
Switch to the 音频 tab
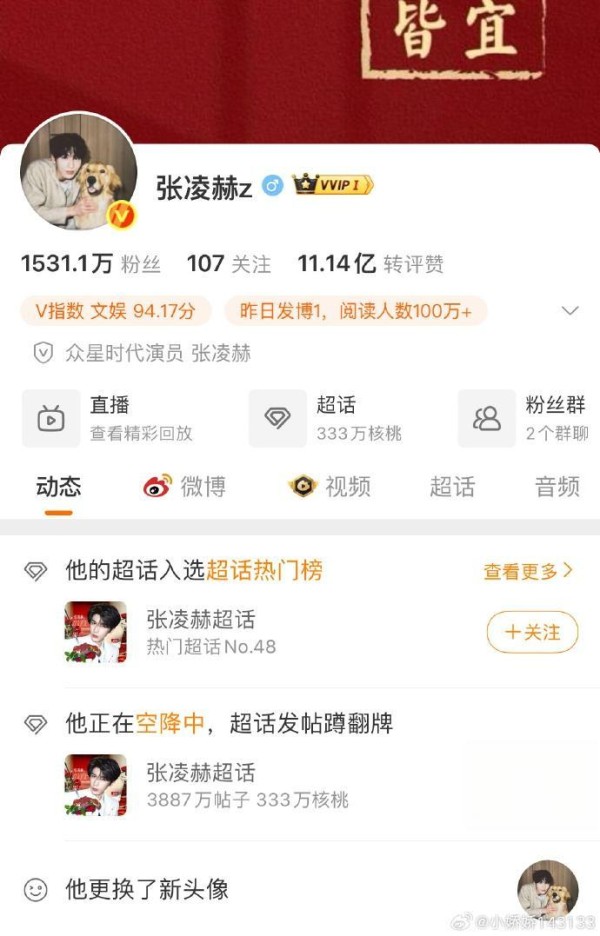point(557,487)
